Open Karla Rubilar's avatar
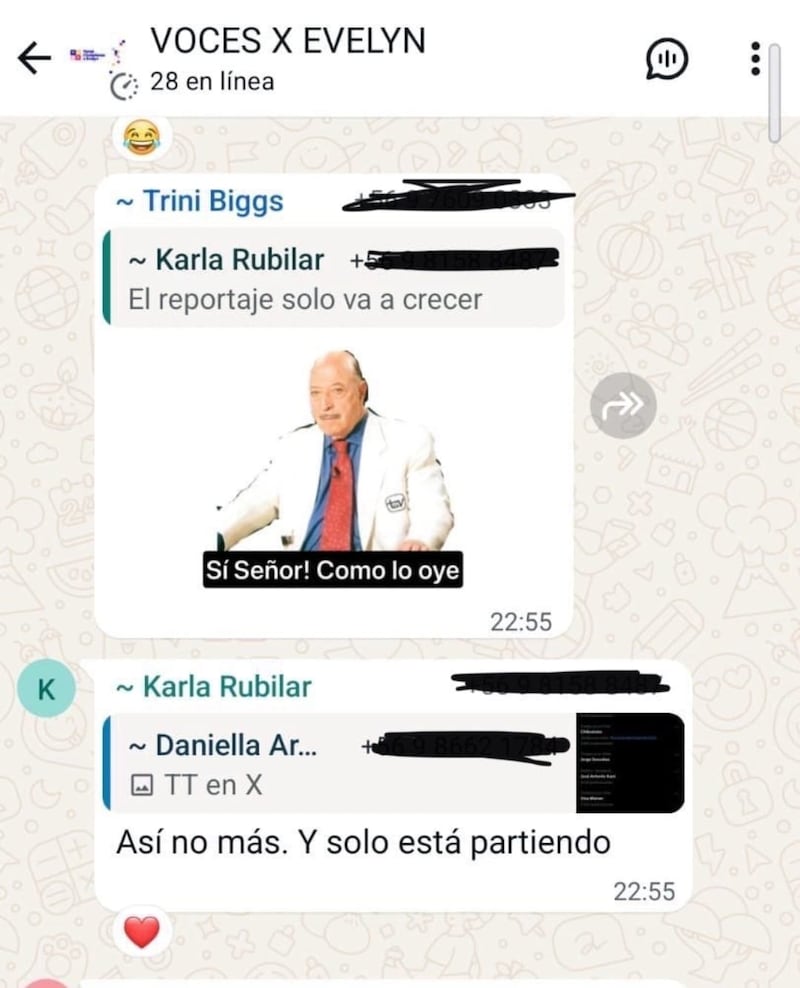This screenshot has width=800, height=988. coord(46,690)
